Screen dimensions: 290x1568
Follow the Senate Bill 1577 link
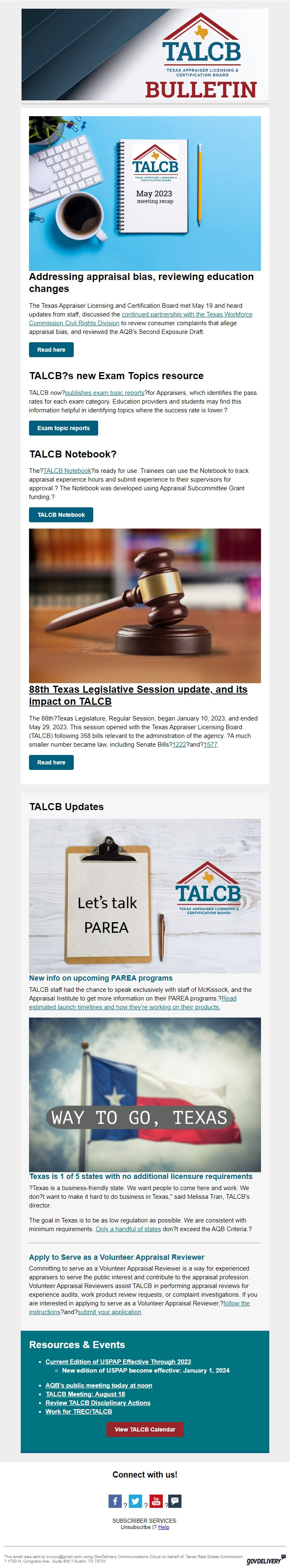(x=210, y=745)
